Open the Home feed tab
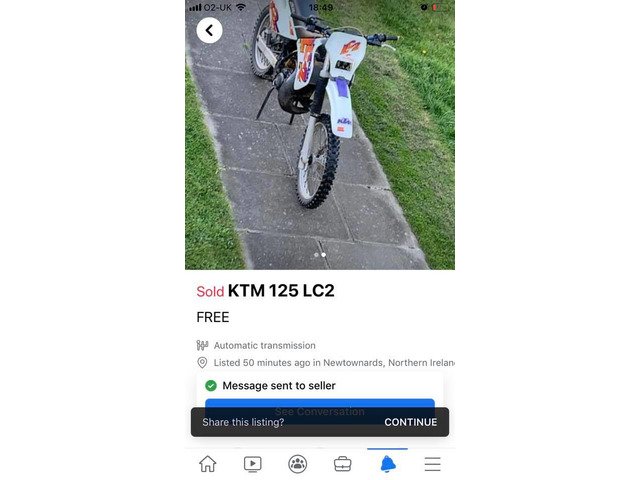 coord(208,464)
